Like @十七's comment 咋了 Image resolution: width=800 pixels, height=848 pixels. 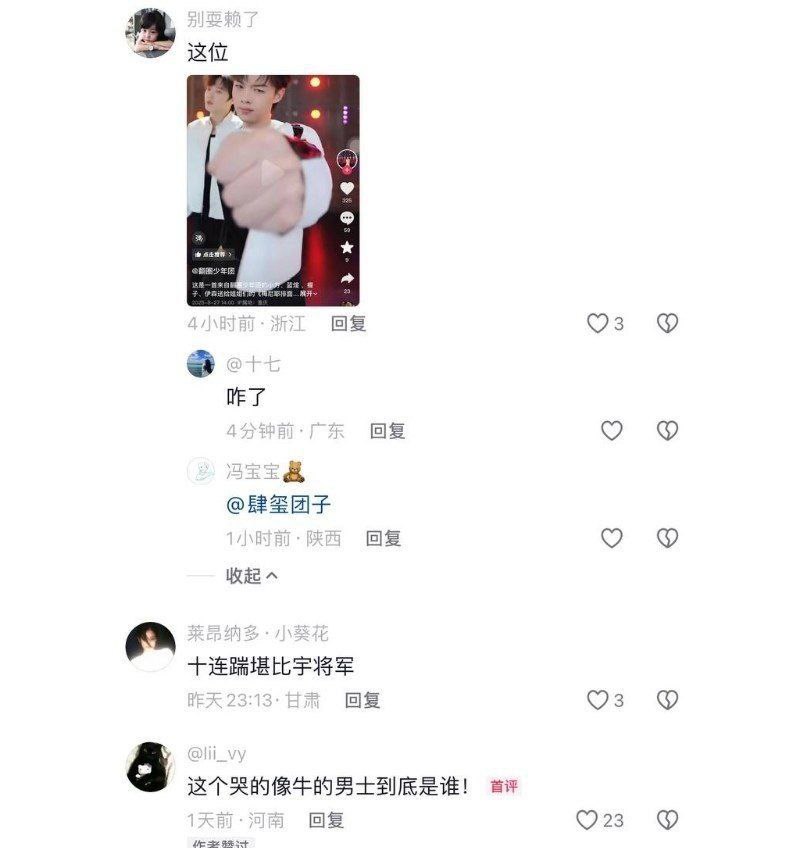click(611, 431)
